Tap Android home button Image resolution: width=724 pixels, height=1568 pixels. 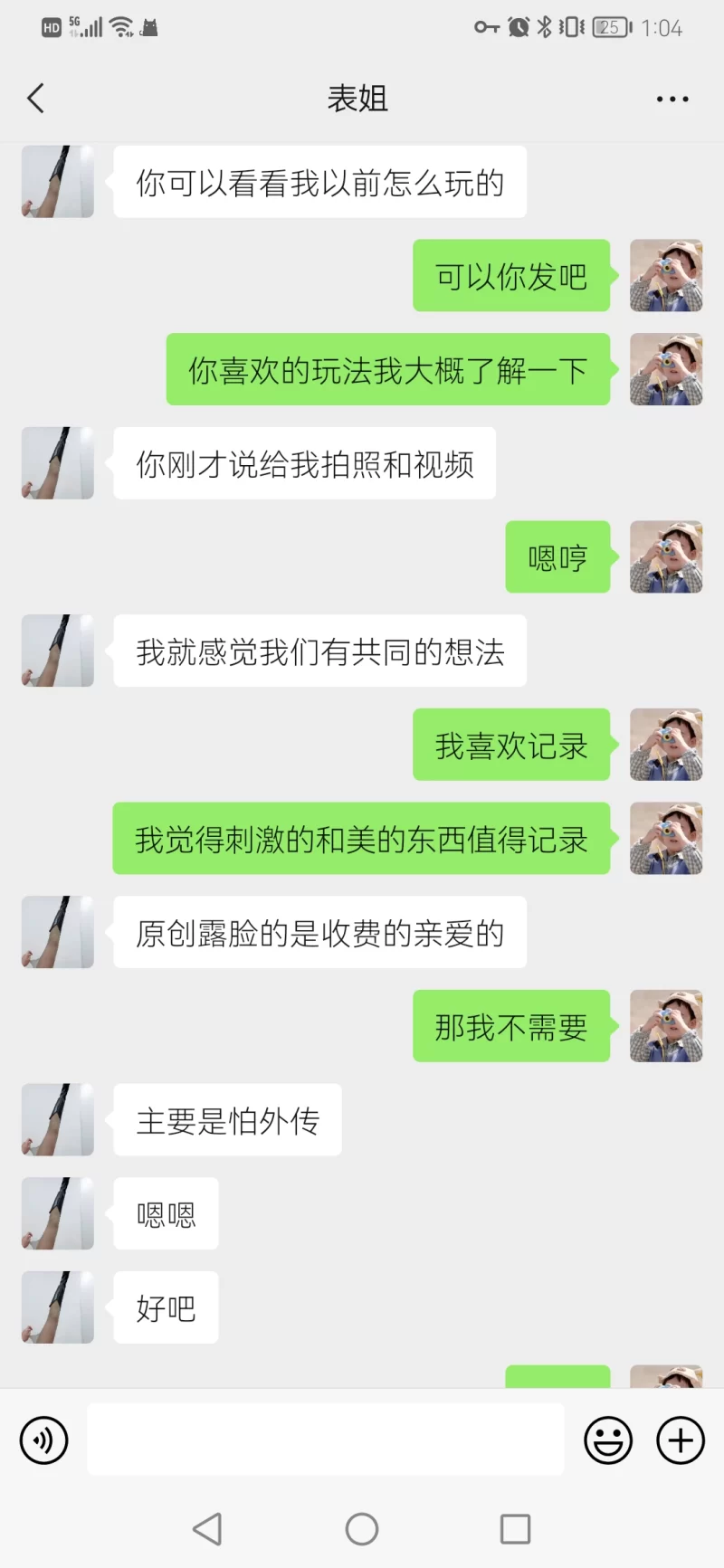tap(362, 1529)
